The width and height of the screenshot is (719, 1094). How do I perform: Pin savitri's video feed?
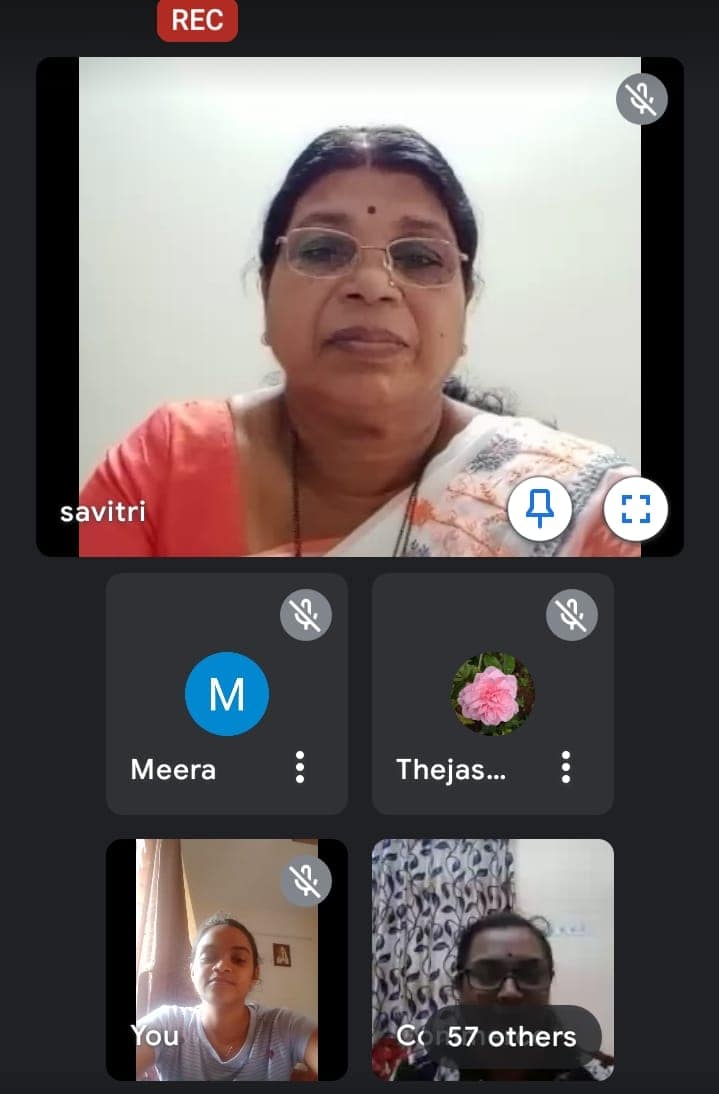(x=539, y=510)
